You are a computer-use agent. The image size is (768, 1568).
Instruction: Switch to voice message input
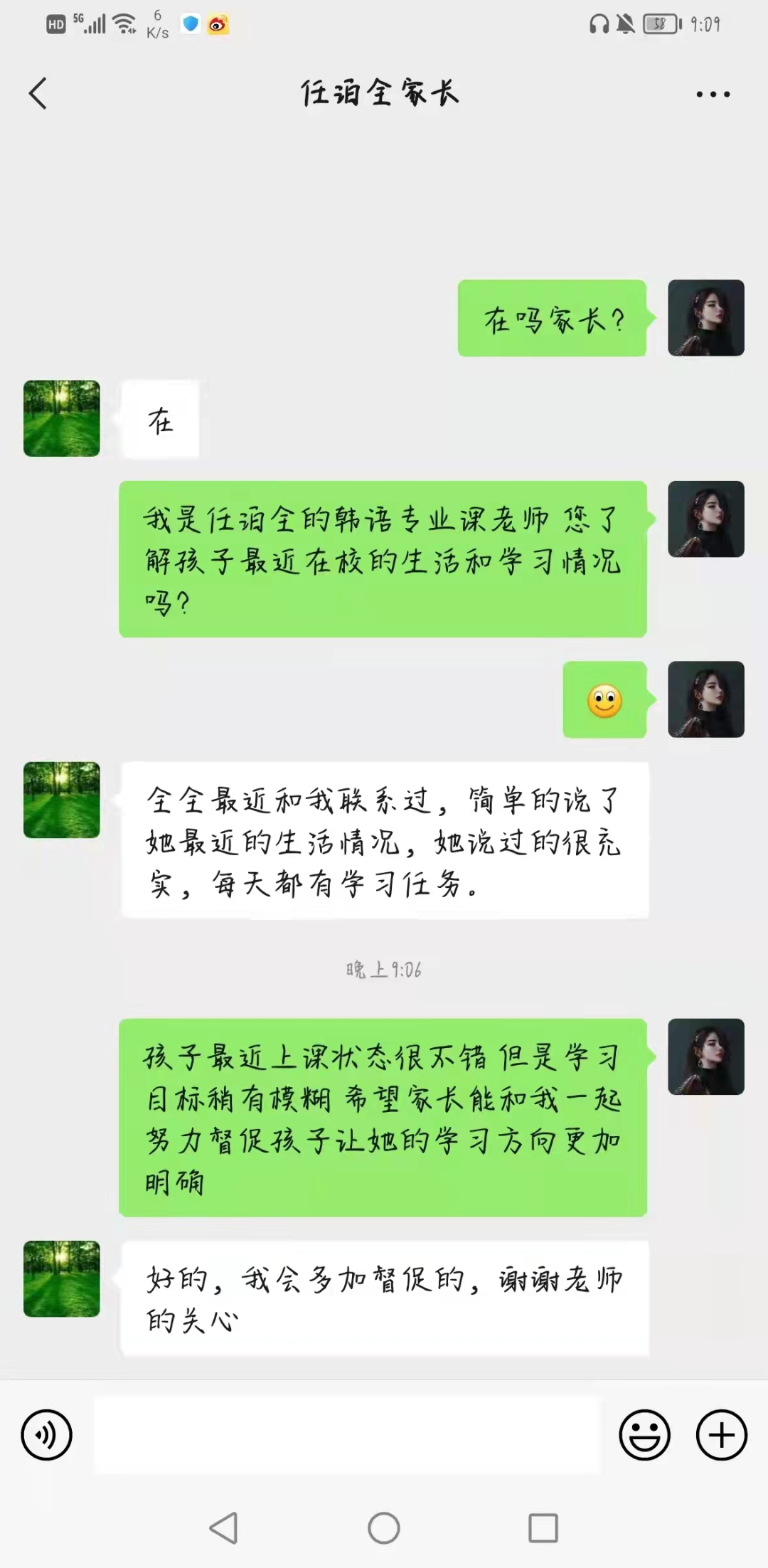(47, 1435)
